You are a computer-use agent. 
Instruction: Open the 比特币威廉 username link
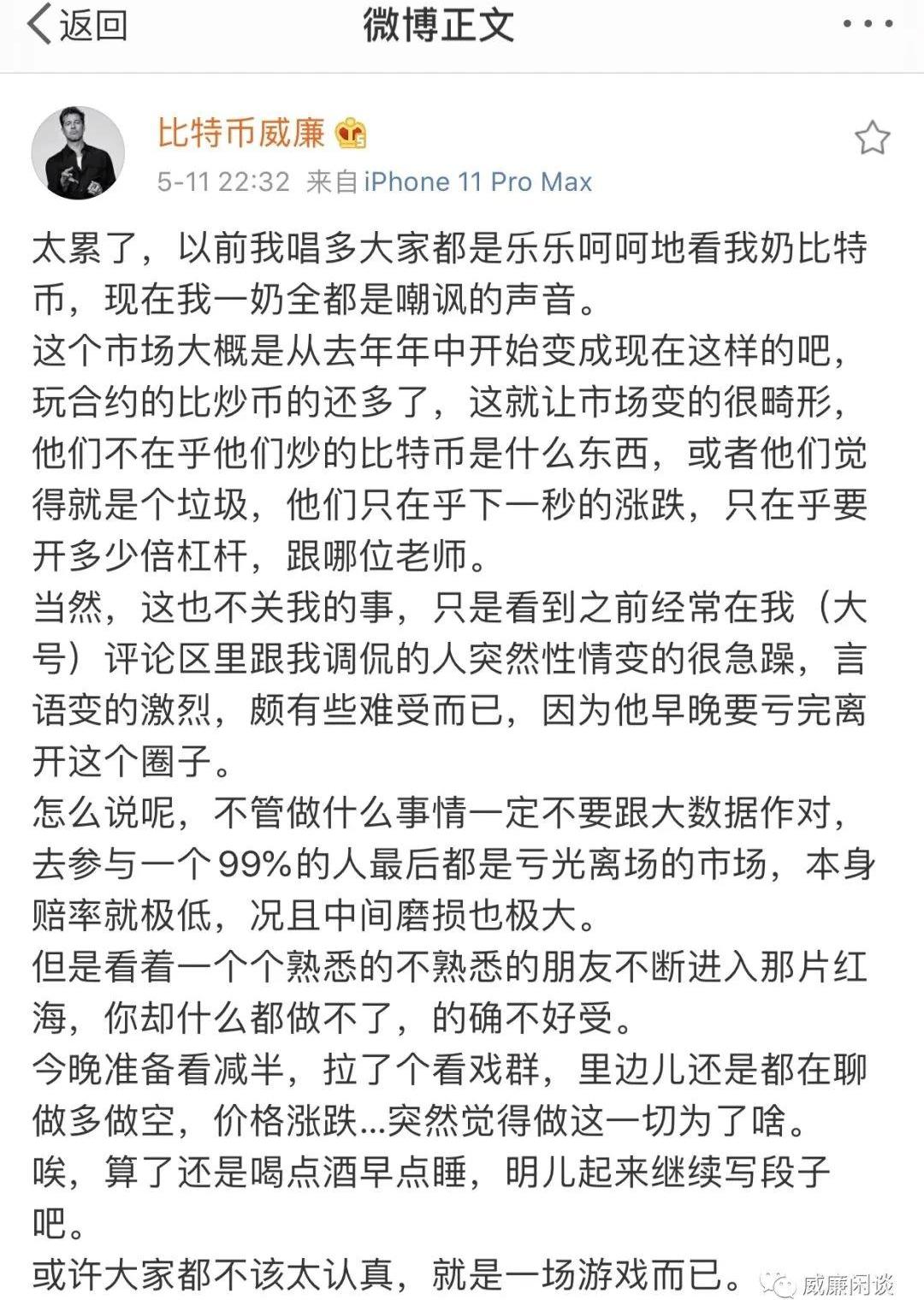[241, 133]
